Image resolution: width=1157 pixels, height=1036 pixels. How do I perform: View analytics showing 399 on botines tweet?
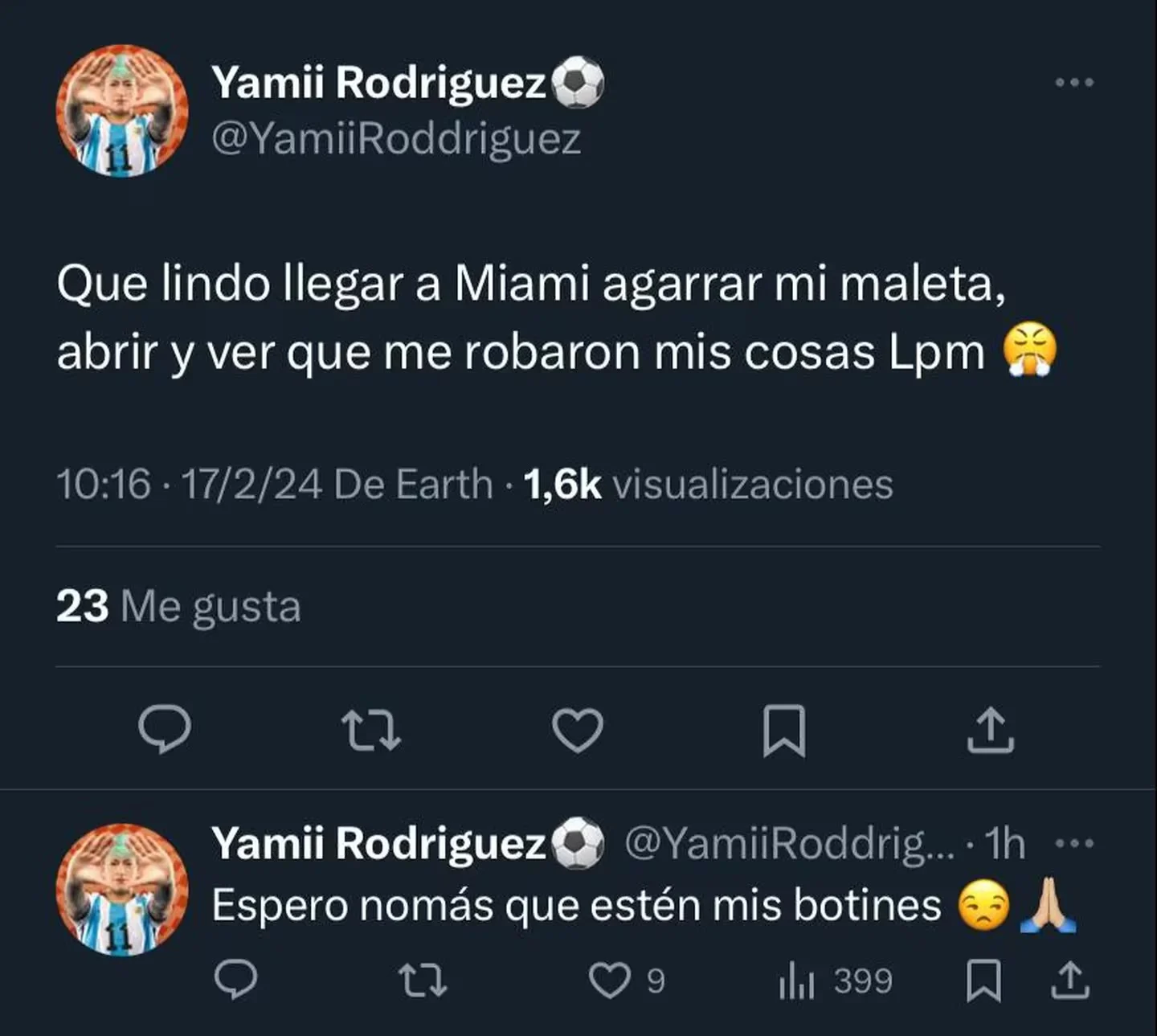click(x=836, y=981)
